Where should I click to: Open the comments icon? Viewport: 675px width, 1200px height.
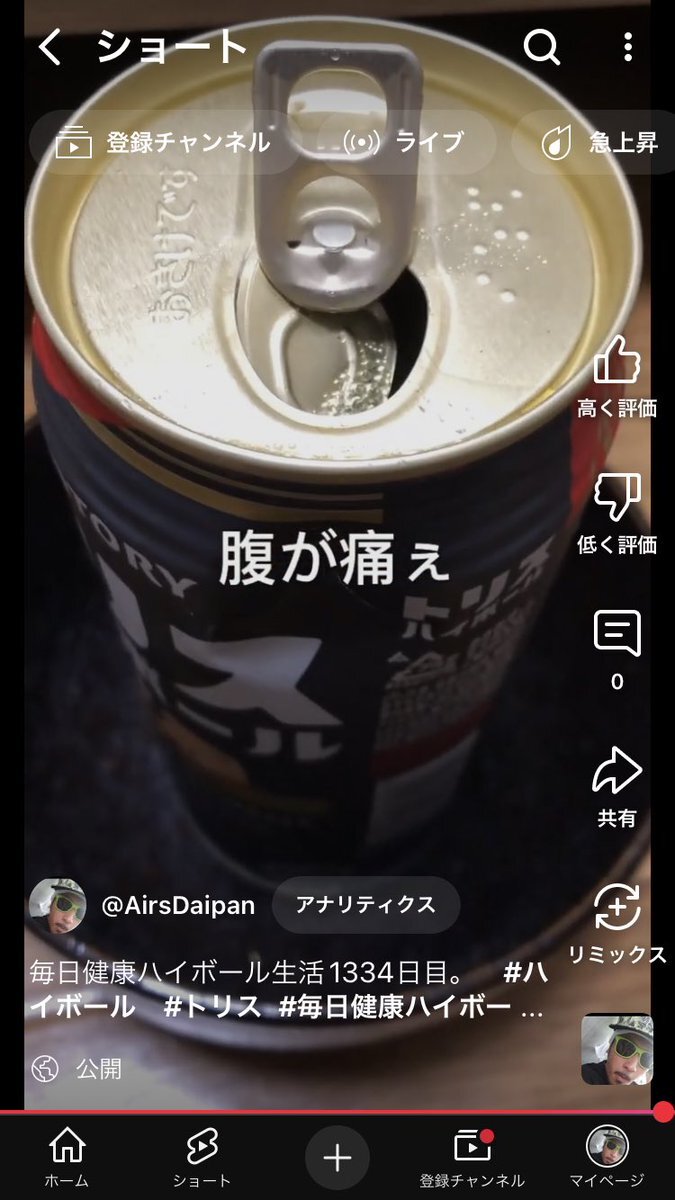coord(617,650)
